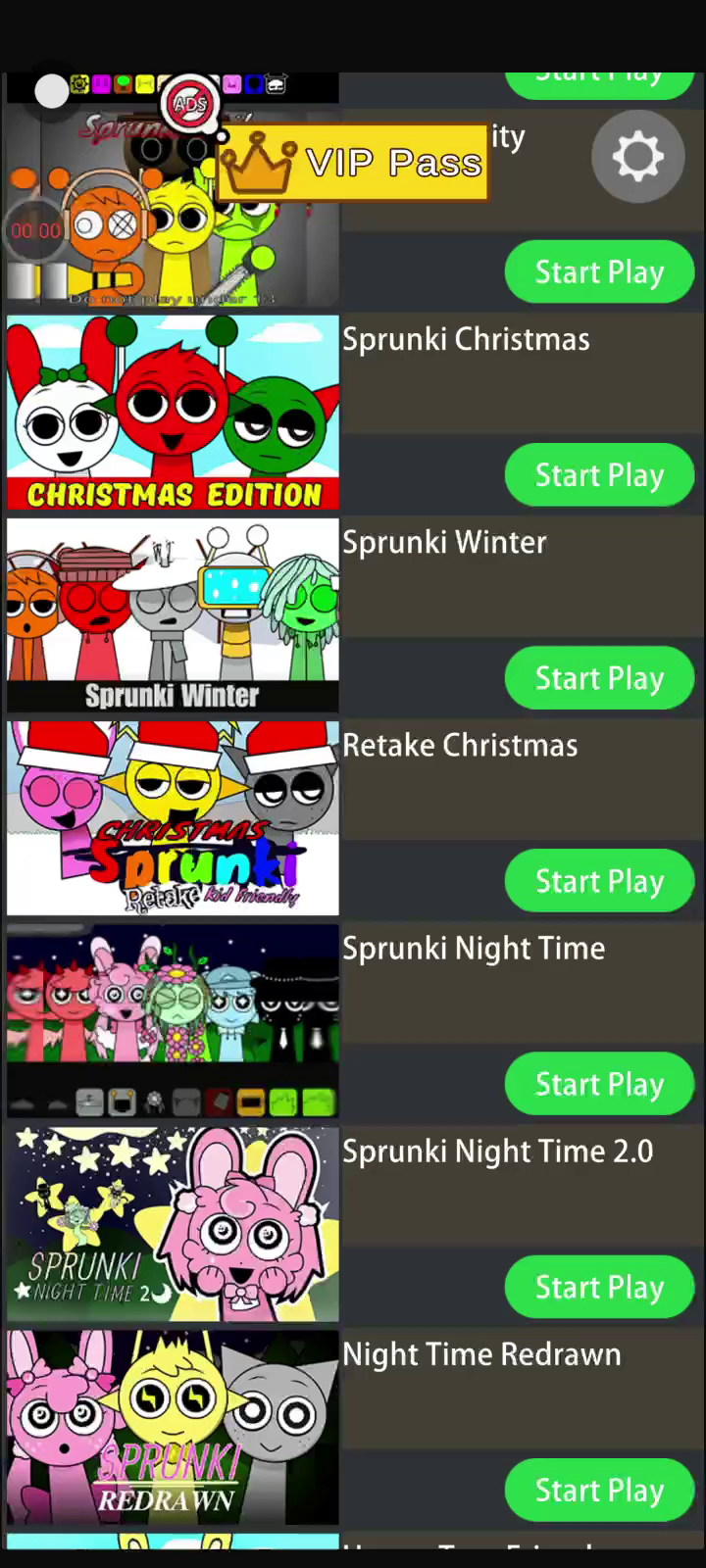706x1568 pixels.
Task: Open the settings gear icon
Action: pyautogui.click(x=638, y=157)
